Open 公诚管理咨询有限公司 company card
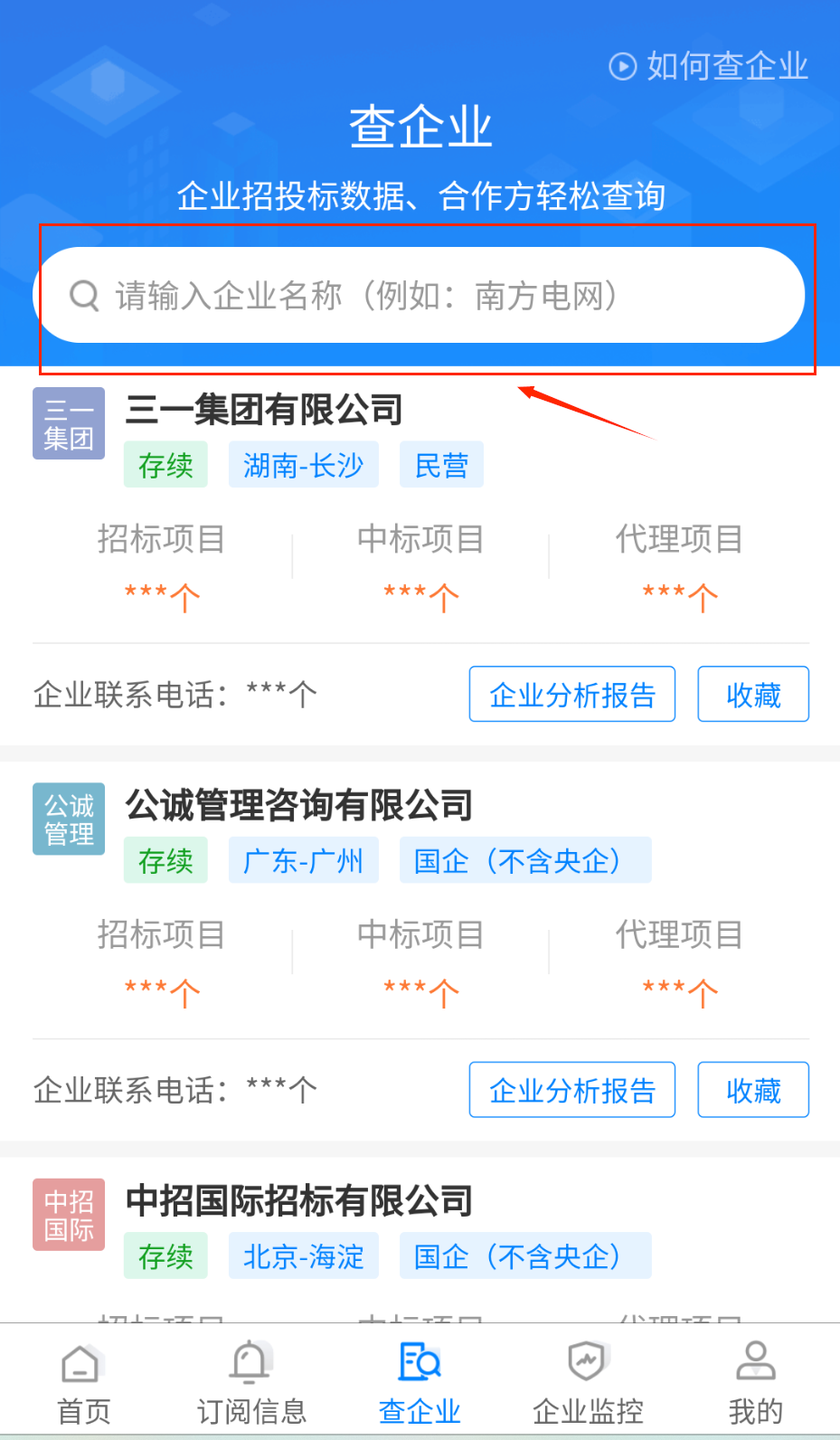Viewport: 840px width, 1440px height. click(x=298, y=805)
